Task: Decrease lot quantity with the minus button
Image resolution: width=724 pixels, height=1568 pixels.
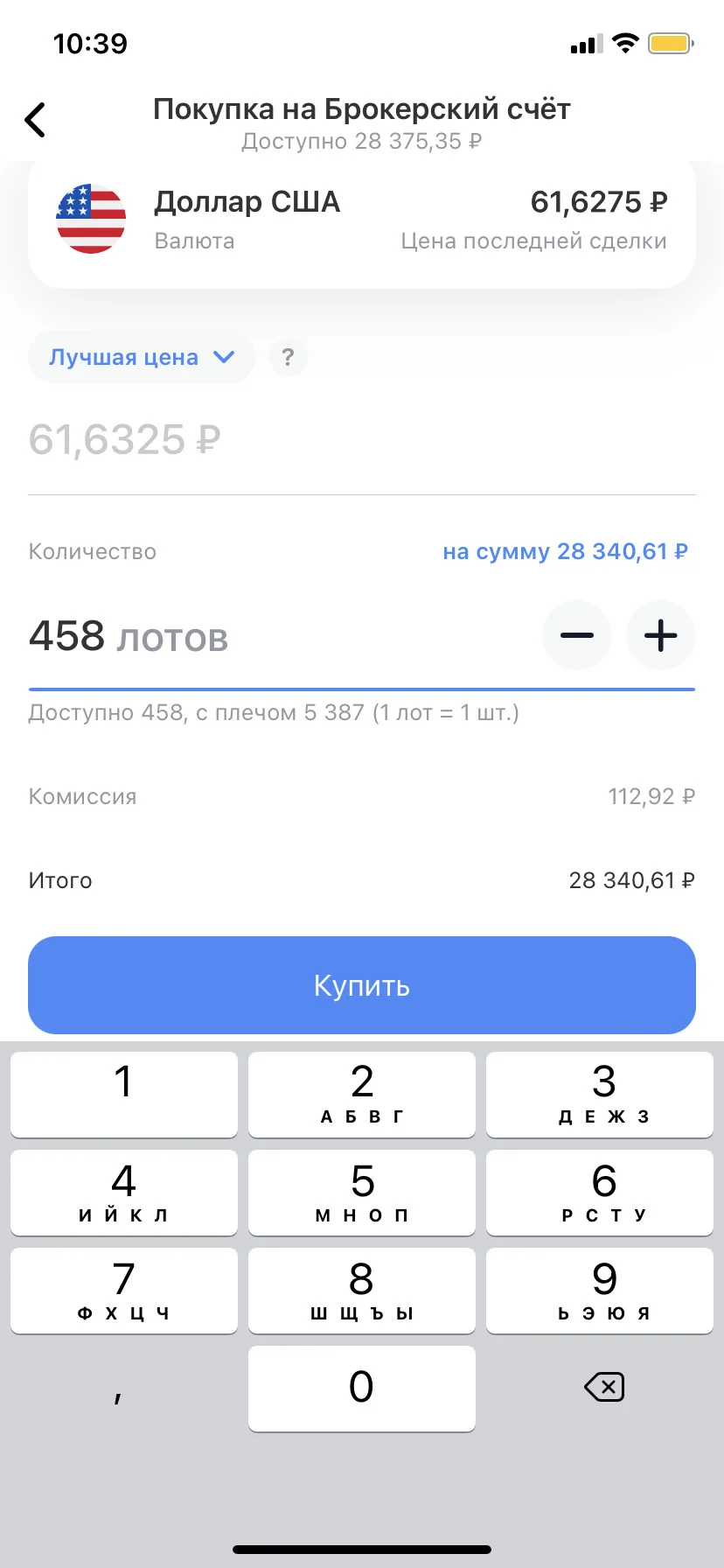Action: (576, 635)
